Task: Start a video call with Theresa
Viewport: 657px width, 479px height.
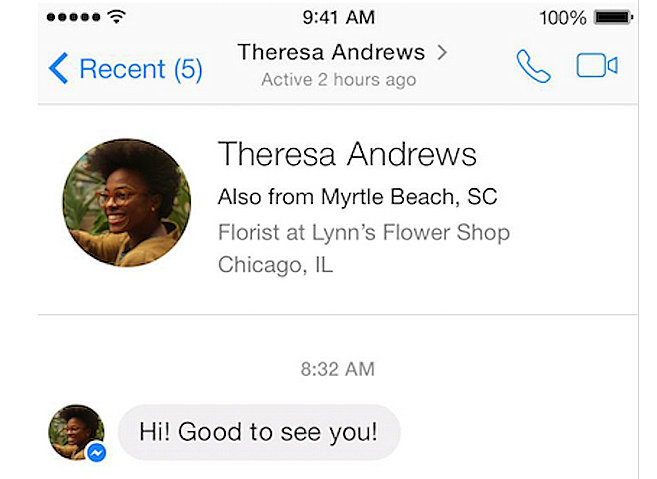Action: [596, 66]
